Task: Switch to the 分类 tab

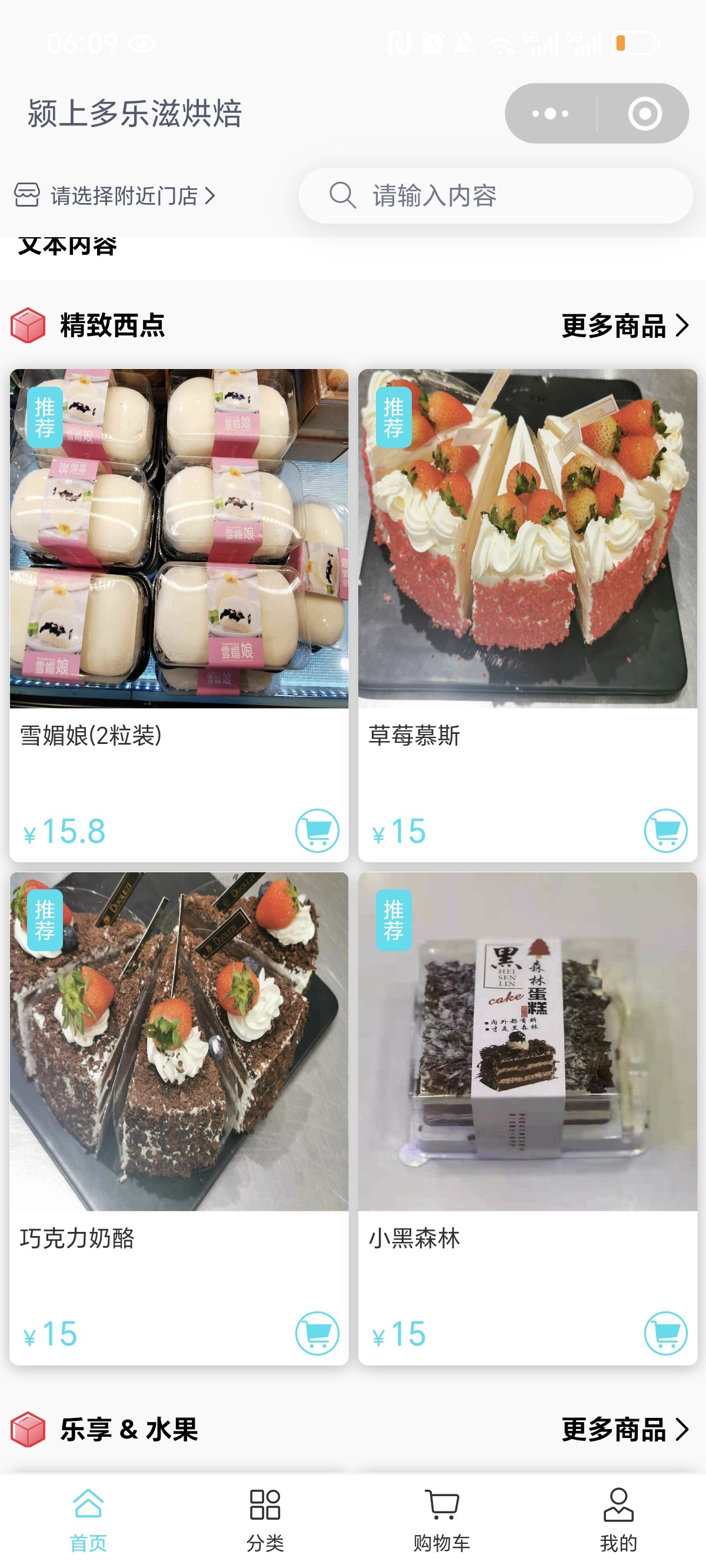Action: tap(265, 1520)
